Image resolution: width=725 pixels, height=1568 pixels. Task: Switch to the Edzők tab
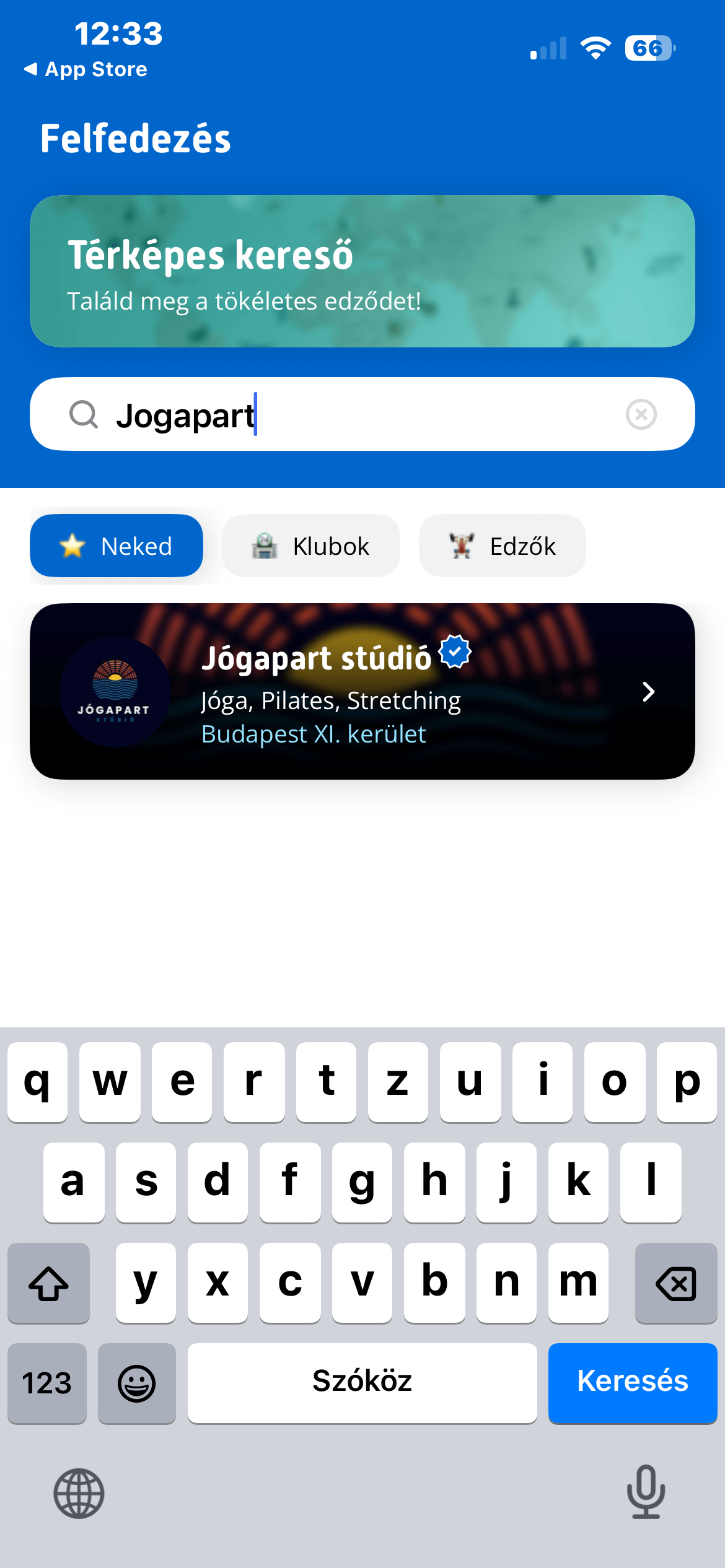pos(502,546)
